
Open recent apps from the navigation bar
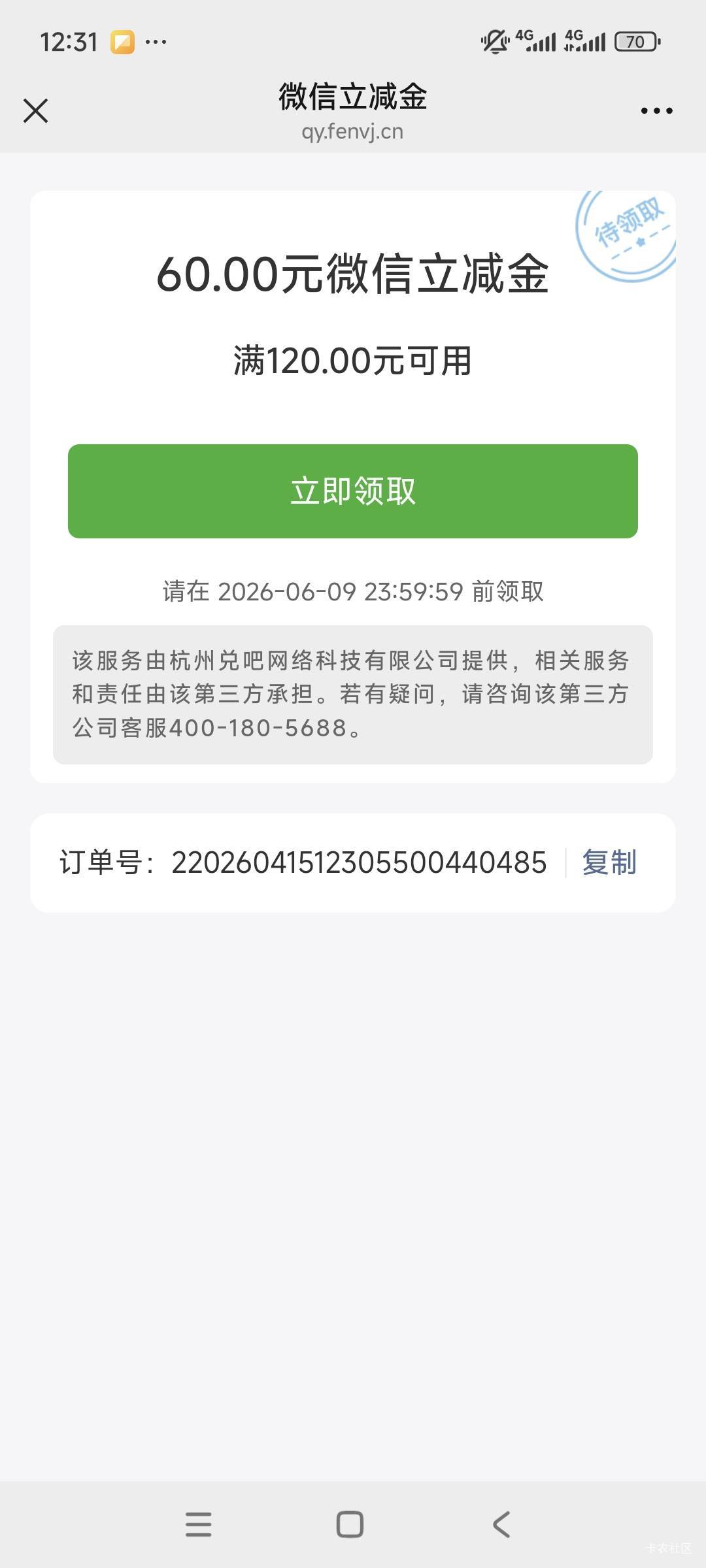click(199, 1524)
